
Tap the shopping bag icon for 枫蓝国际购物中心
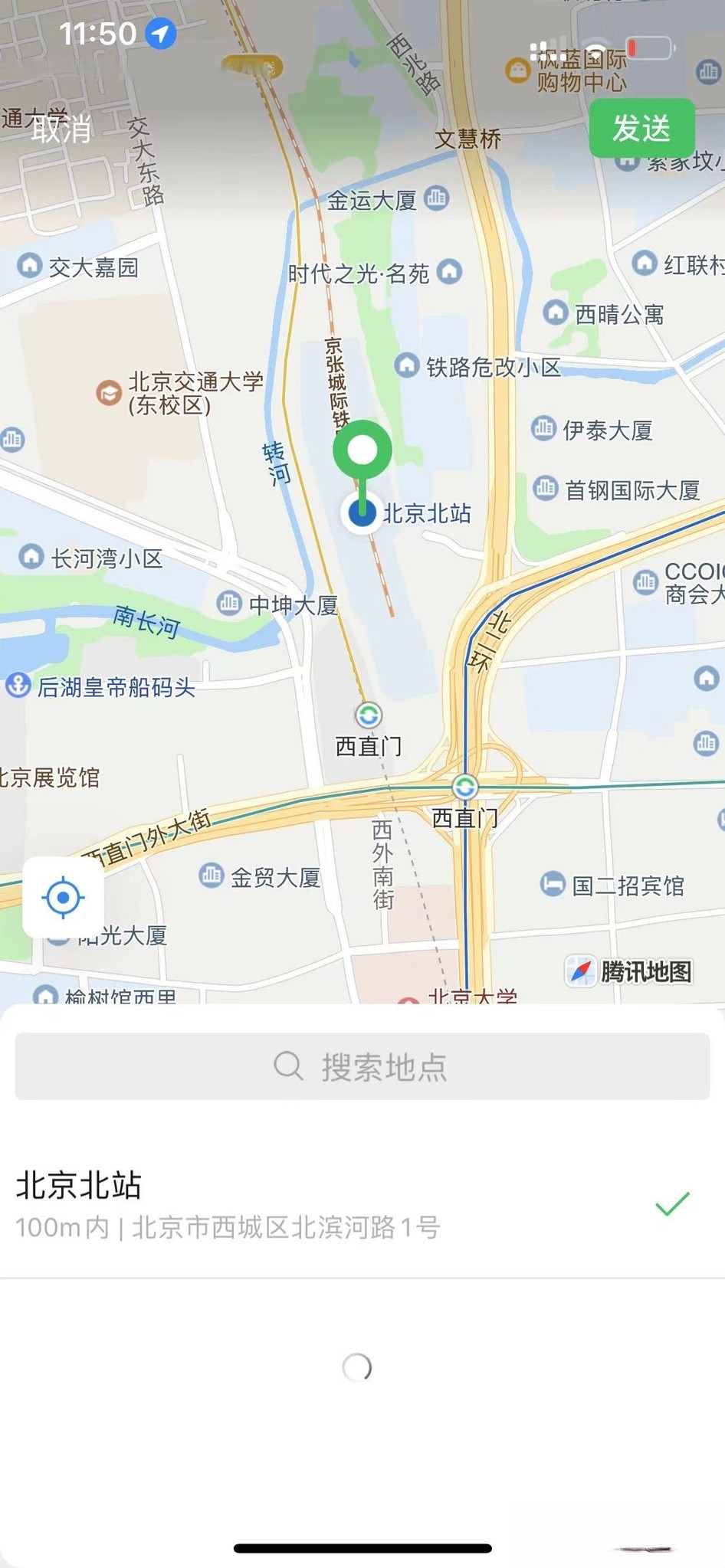point(518,70)
